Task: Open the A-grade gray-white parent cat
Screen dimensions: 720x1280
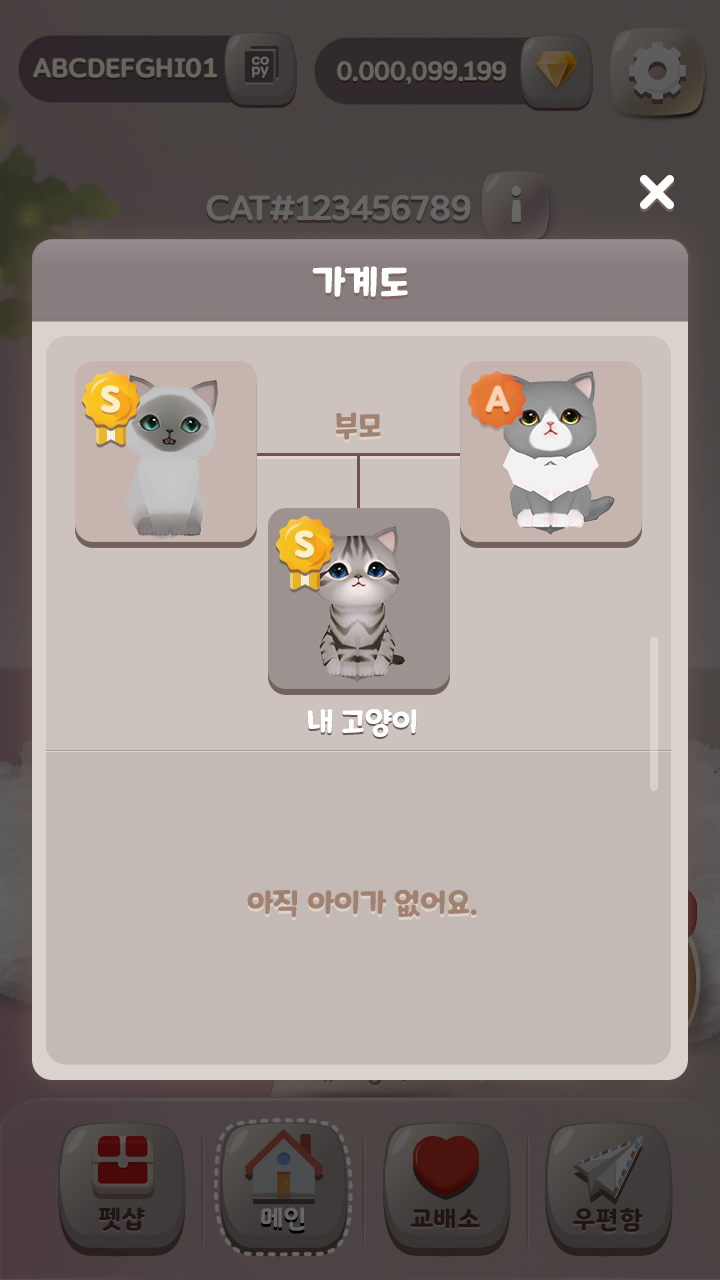Action: pos(551,453)
